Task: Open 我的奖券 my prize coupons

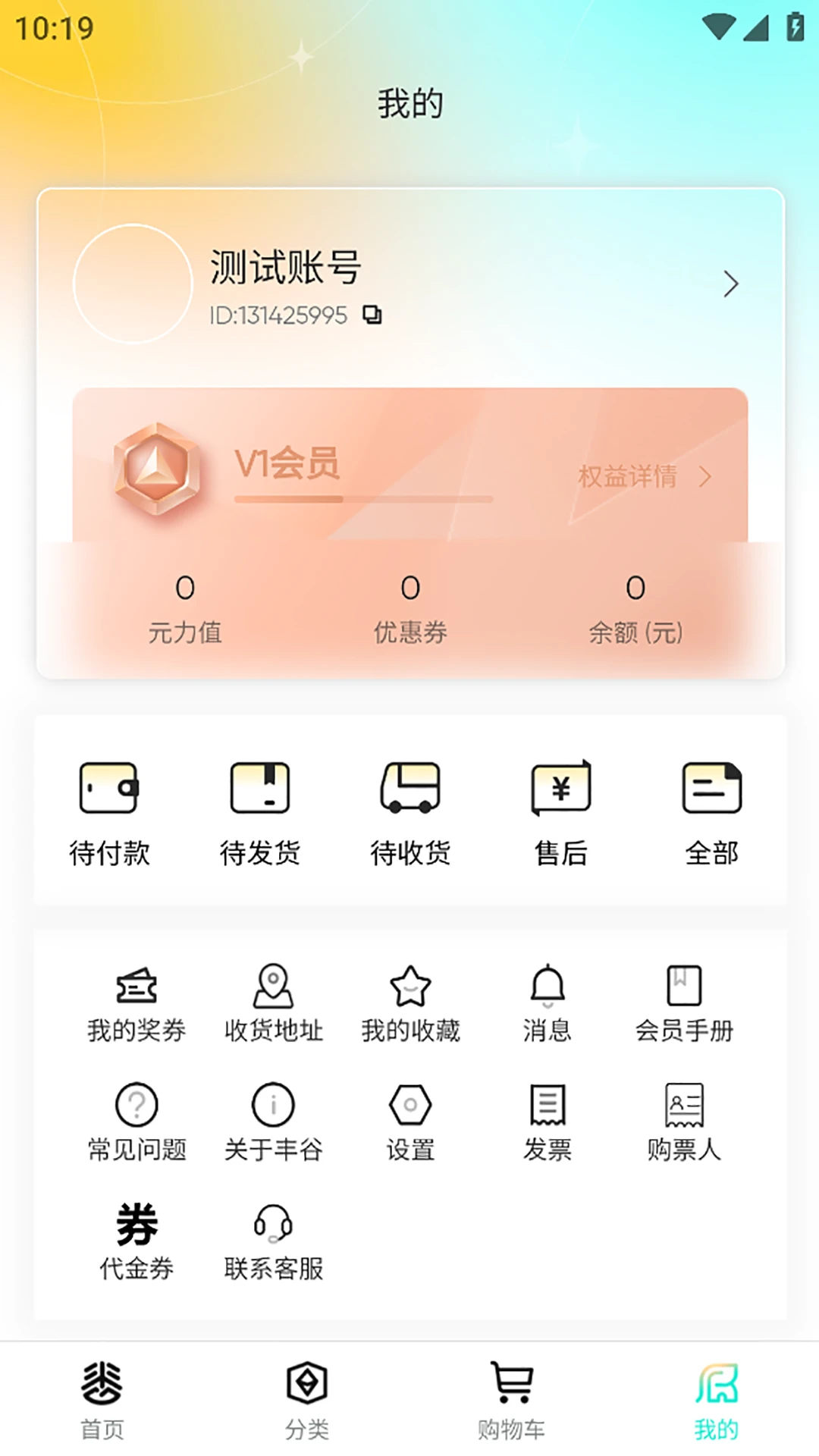Action: (x=138, y=1001)
